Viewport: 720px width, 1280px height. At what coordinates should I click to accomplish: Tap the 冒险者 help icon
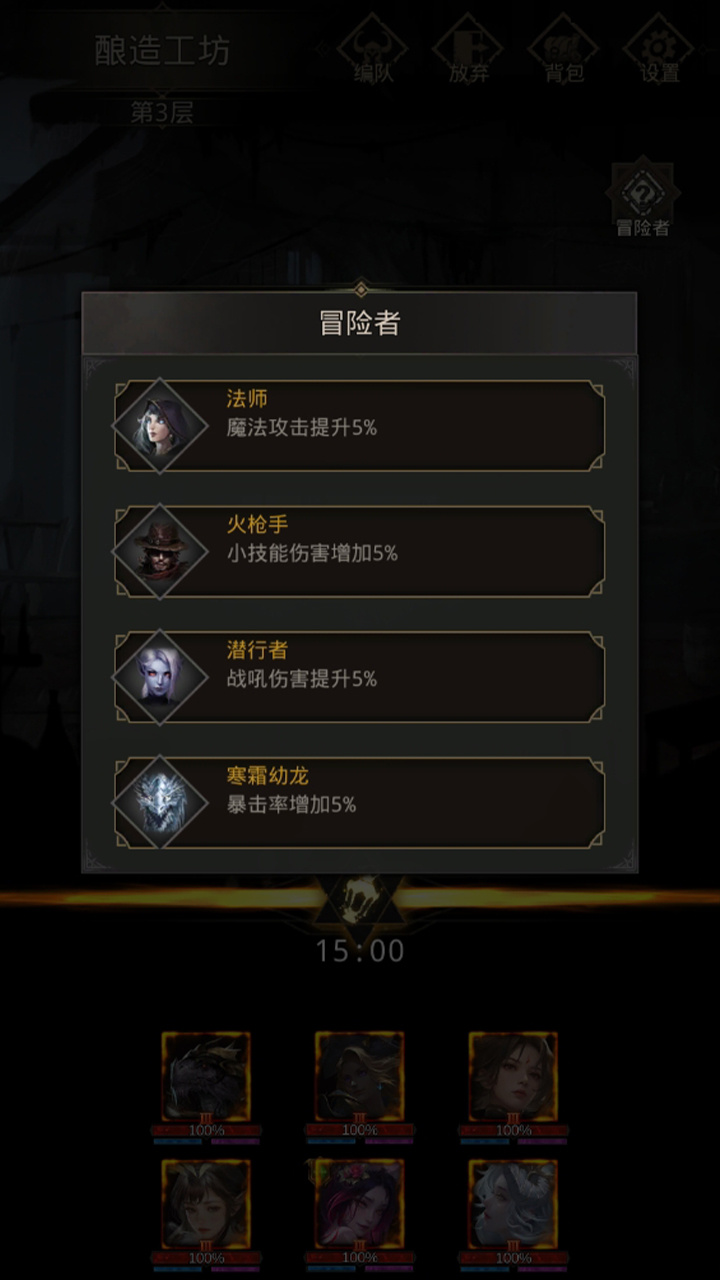tap(643, 198)
